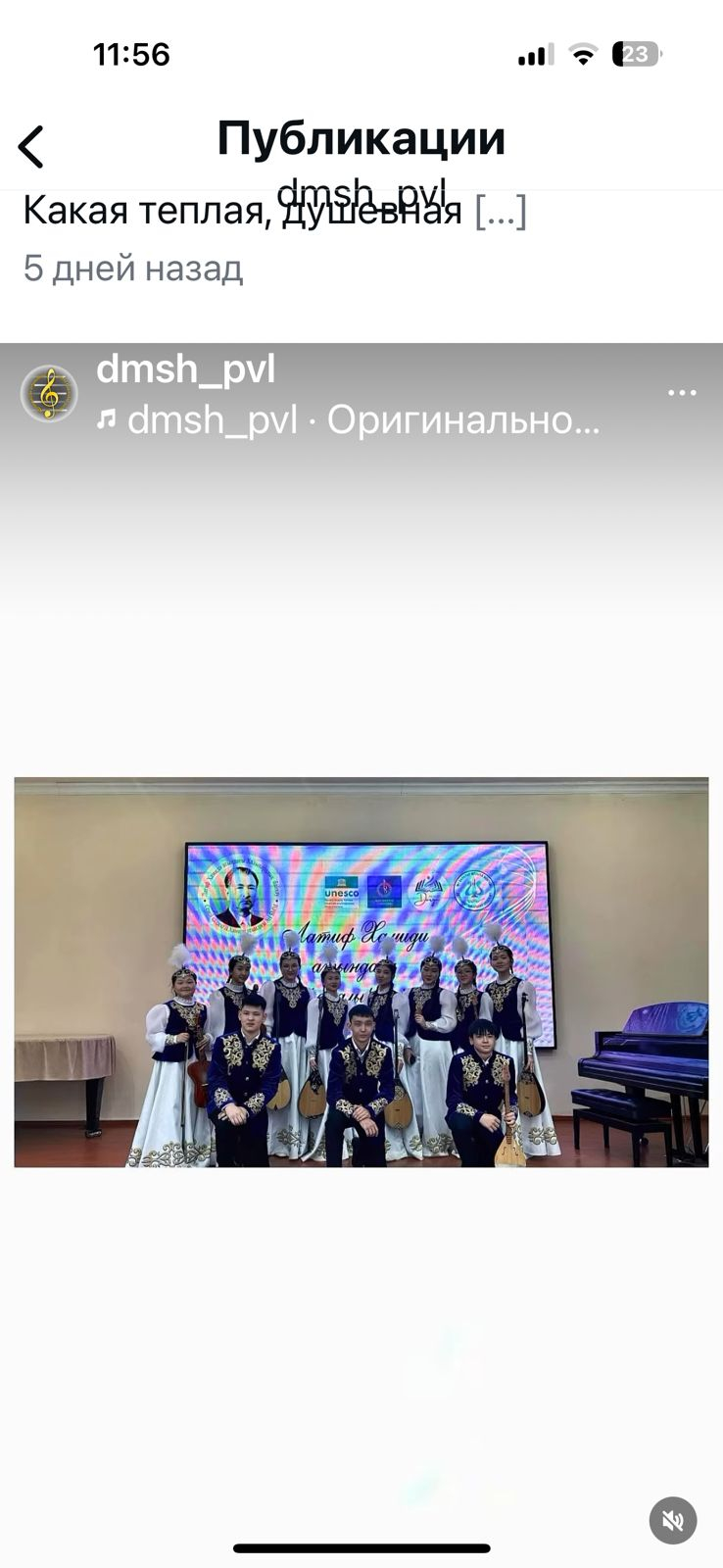Open dmsh_pvl profile avatar

coord(49,394)
